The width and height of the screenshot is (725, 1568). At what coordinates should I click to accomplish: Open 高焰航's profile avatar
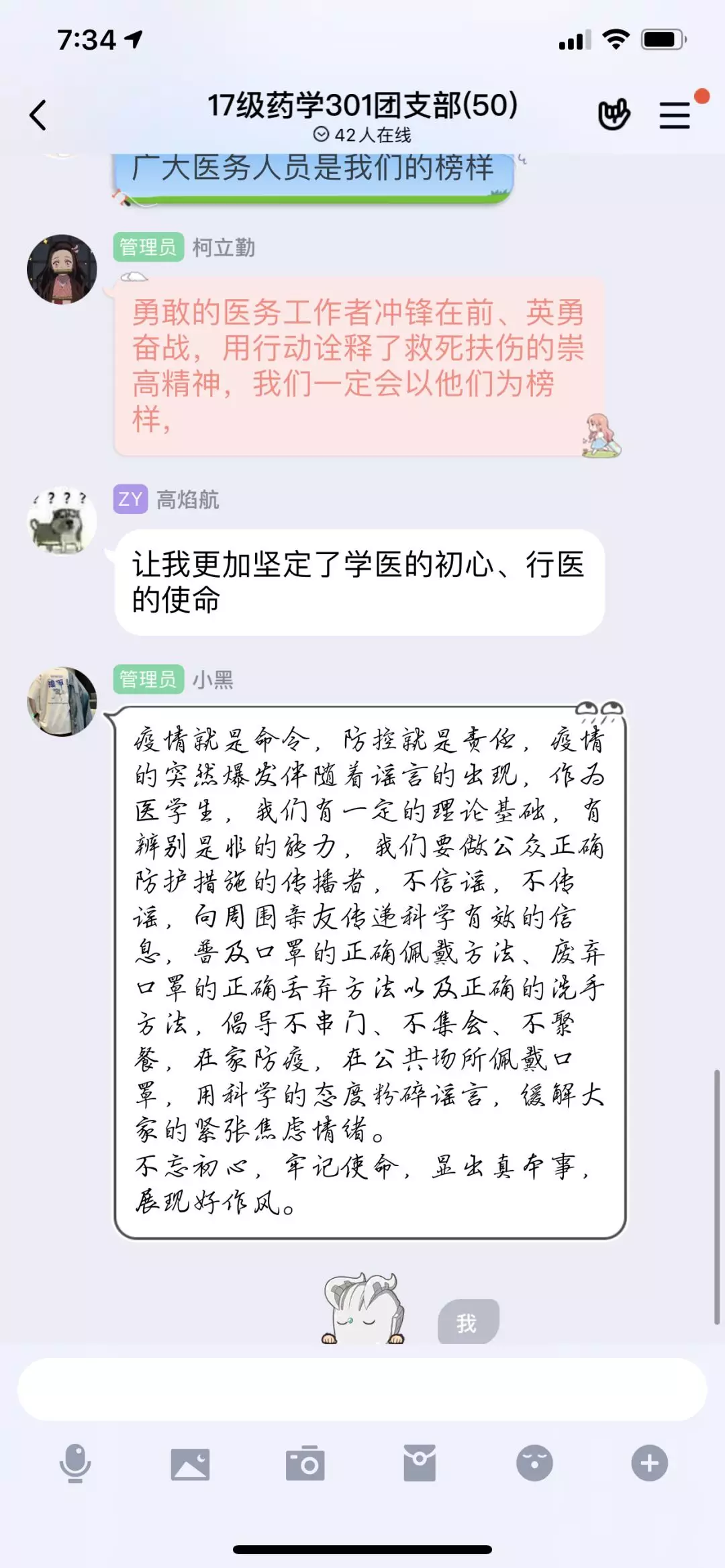[x=62, y=521]
